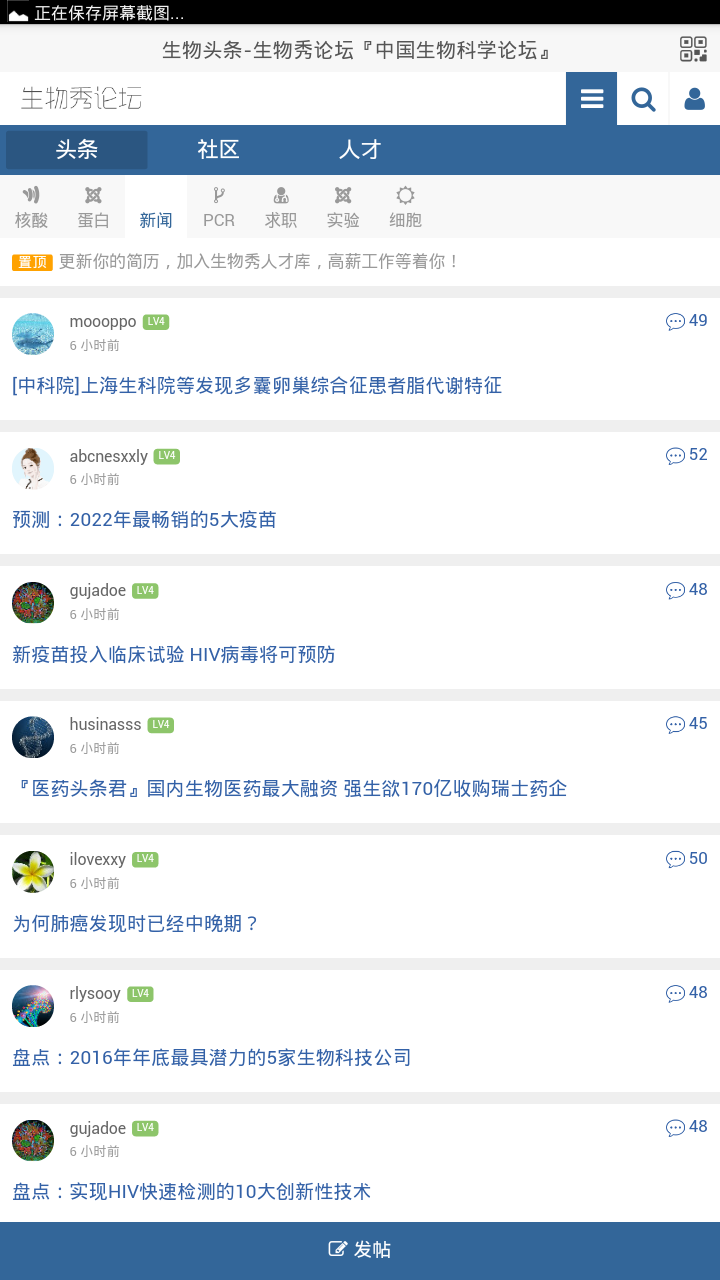The width and height of the screenshot is (720, 1280).
Task: Select the 核酸 category icon
Action: point(31,206)
